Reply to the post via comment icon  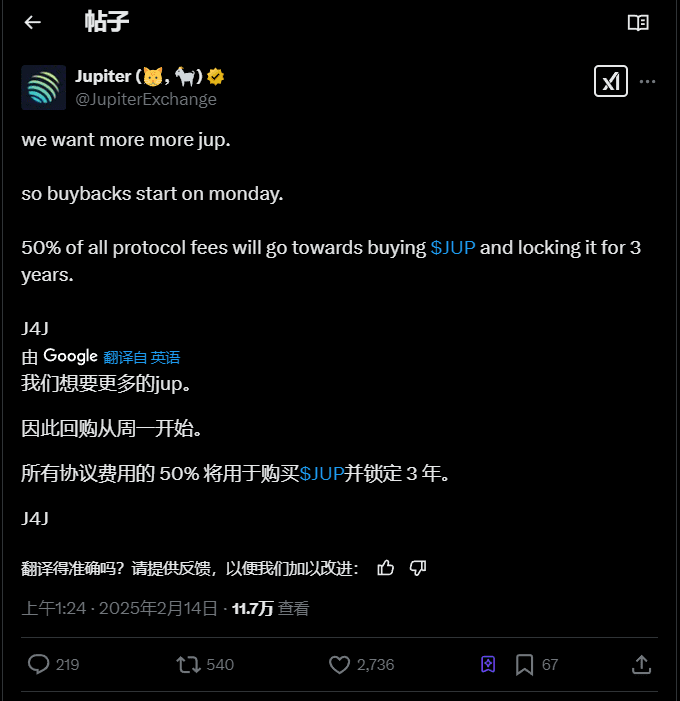[39, 664]
